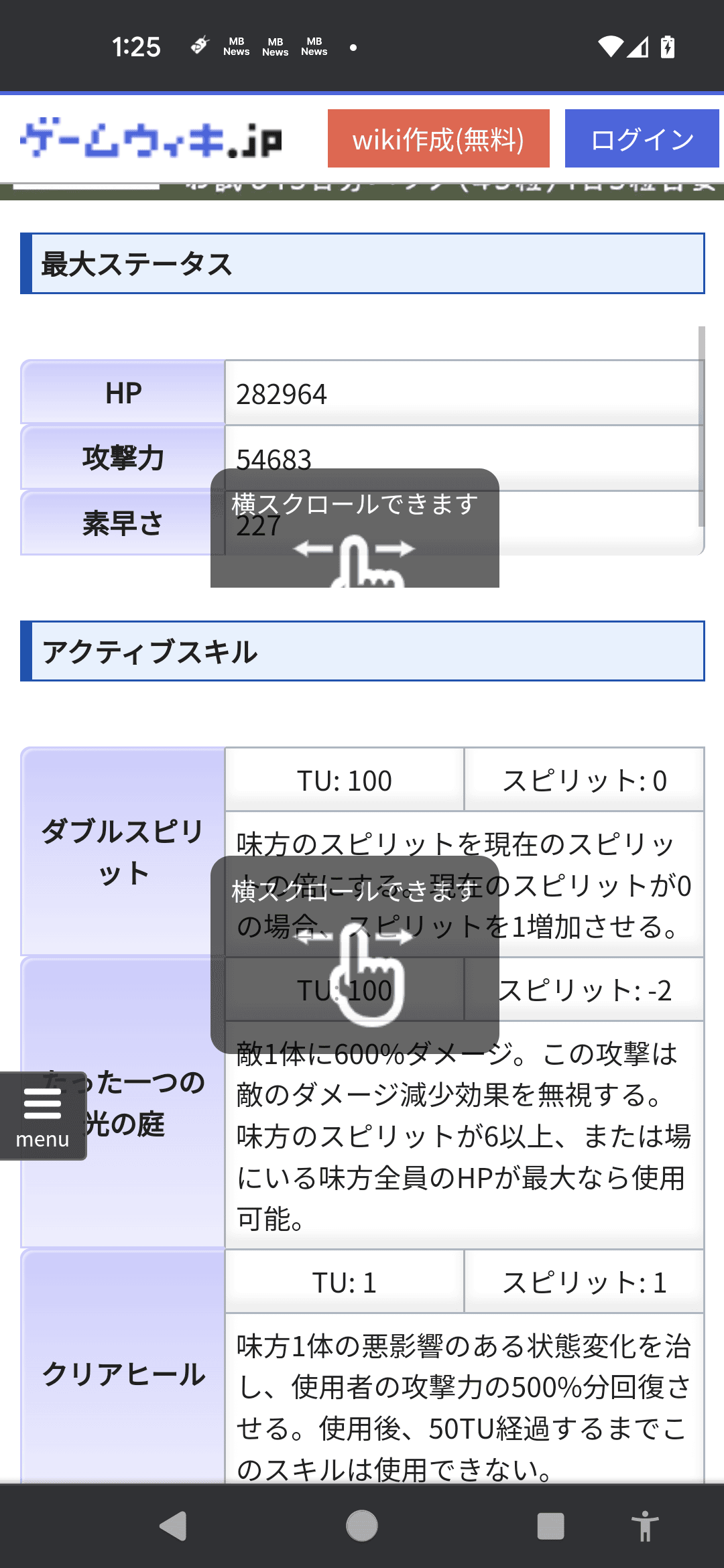Viewport: 724px width, 1568px height.
Task: Go to the ゲームウィキ.jp home page
Action: [152, 139]
